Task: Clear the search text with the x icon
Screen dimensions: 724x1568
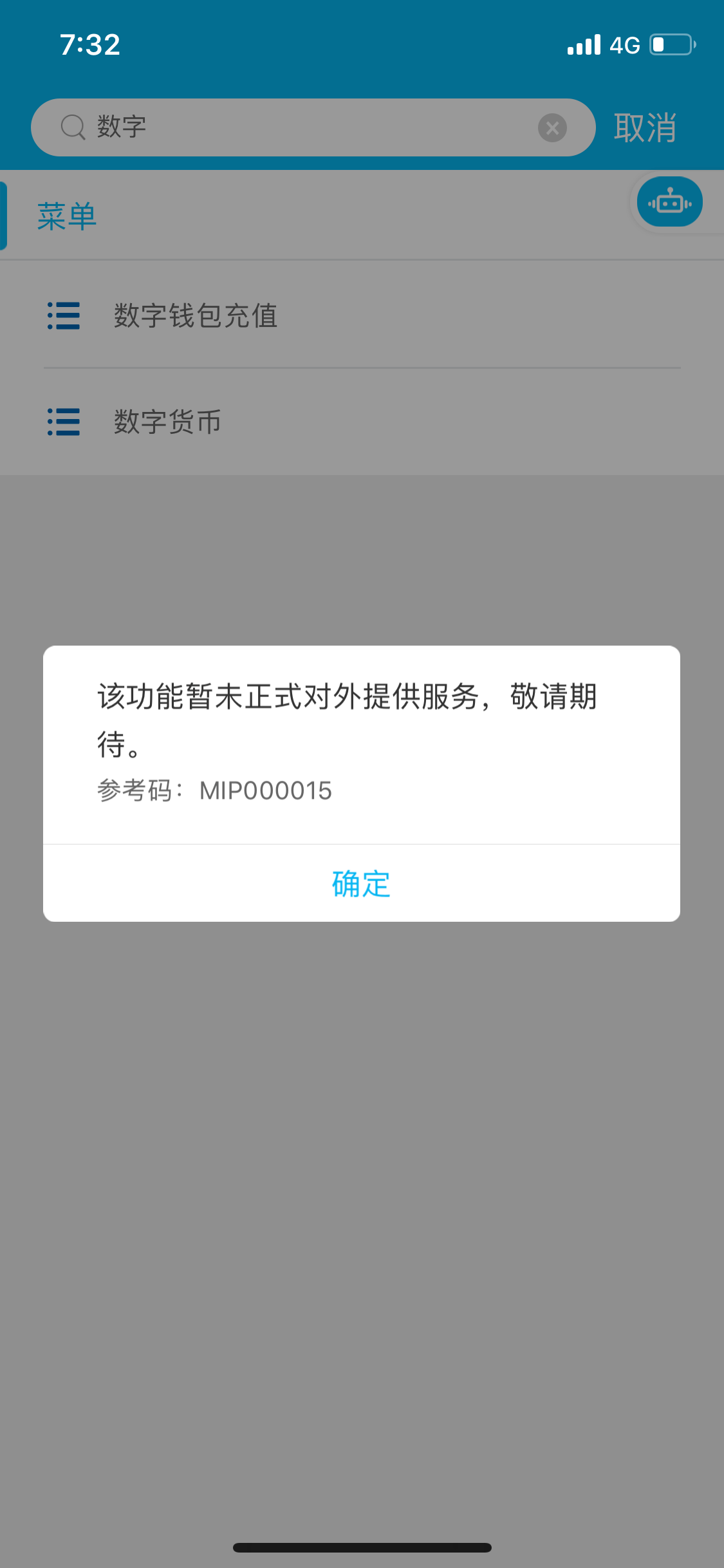Action: [x=552, y=127]
